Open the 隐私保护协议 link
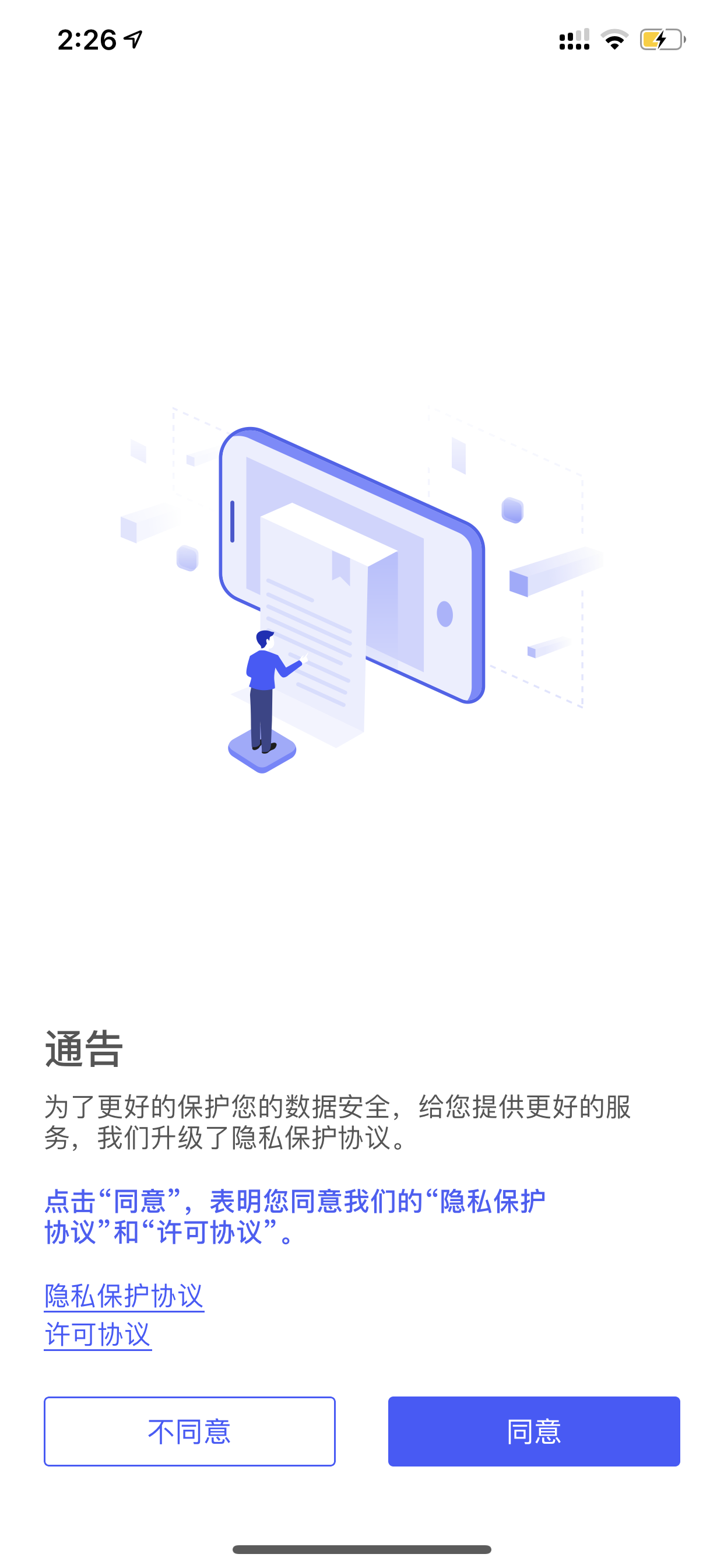This screenshot has height=1568, width=724. pos(124,1296)
